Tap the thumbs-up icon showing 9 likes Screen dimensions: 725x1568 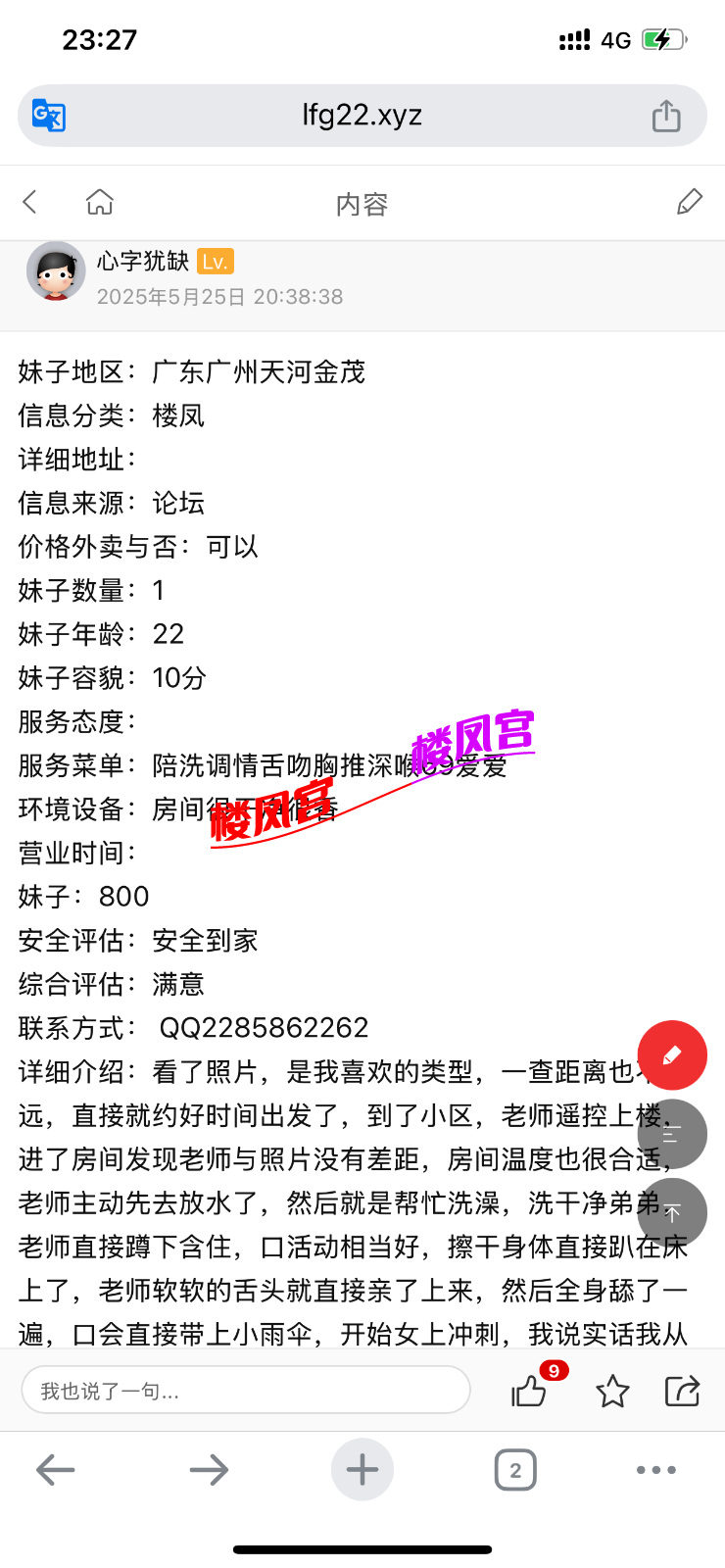tap(529, 1391)
